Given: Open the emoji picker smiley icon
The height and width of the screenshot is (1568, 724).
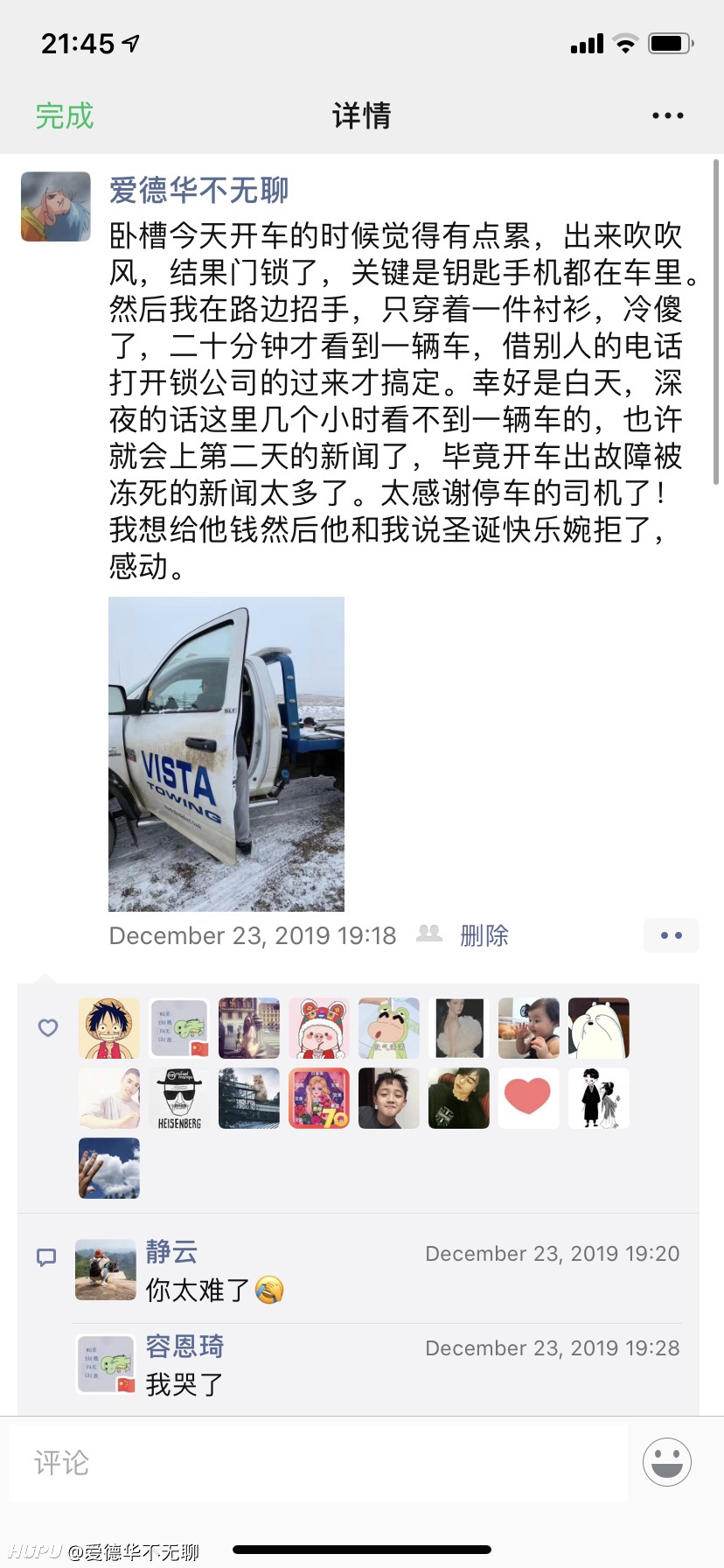Looking at the screenshot, I should (667, 1461).
